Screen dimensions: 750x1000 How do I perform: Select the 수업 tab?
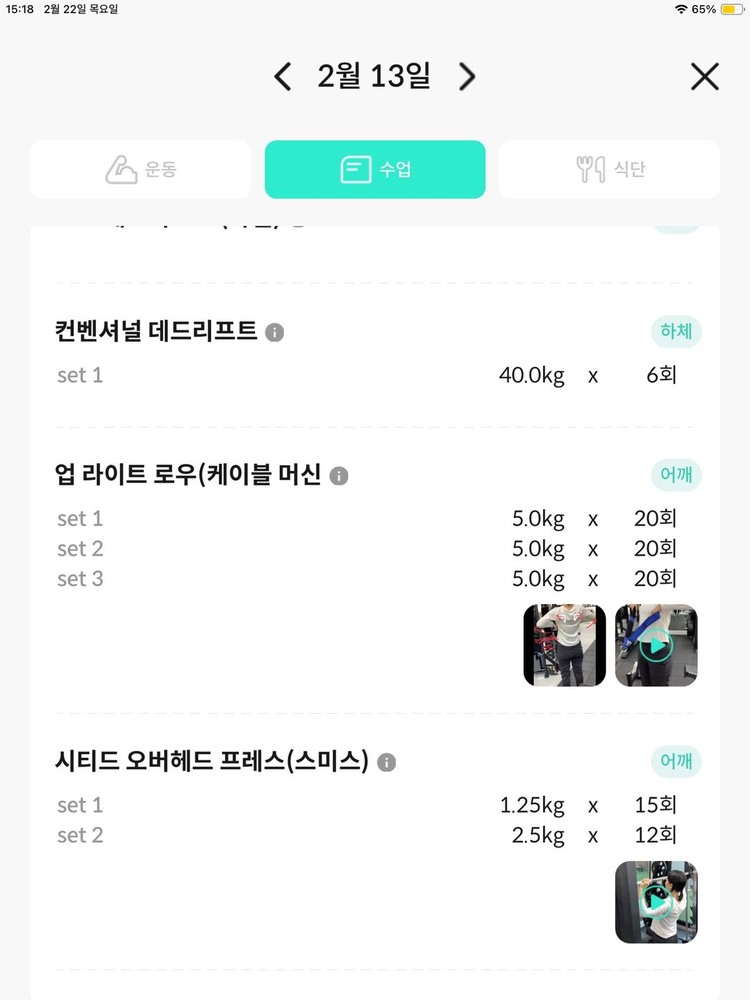tap(375, 169)
